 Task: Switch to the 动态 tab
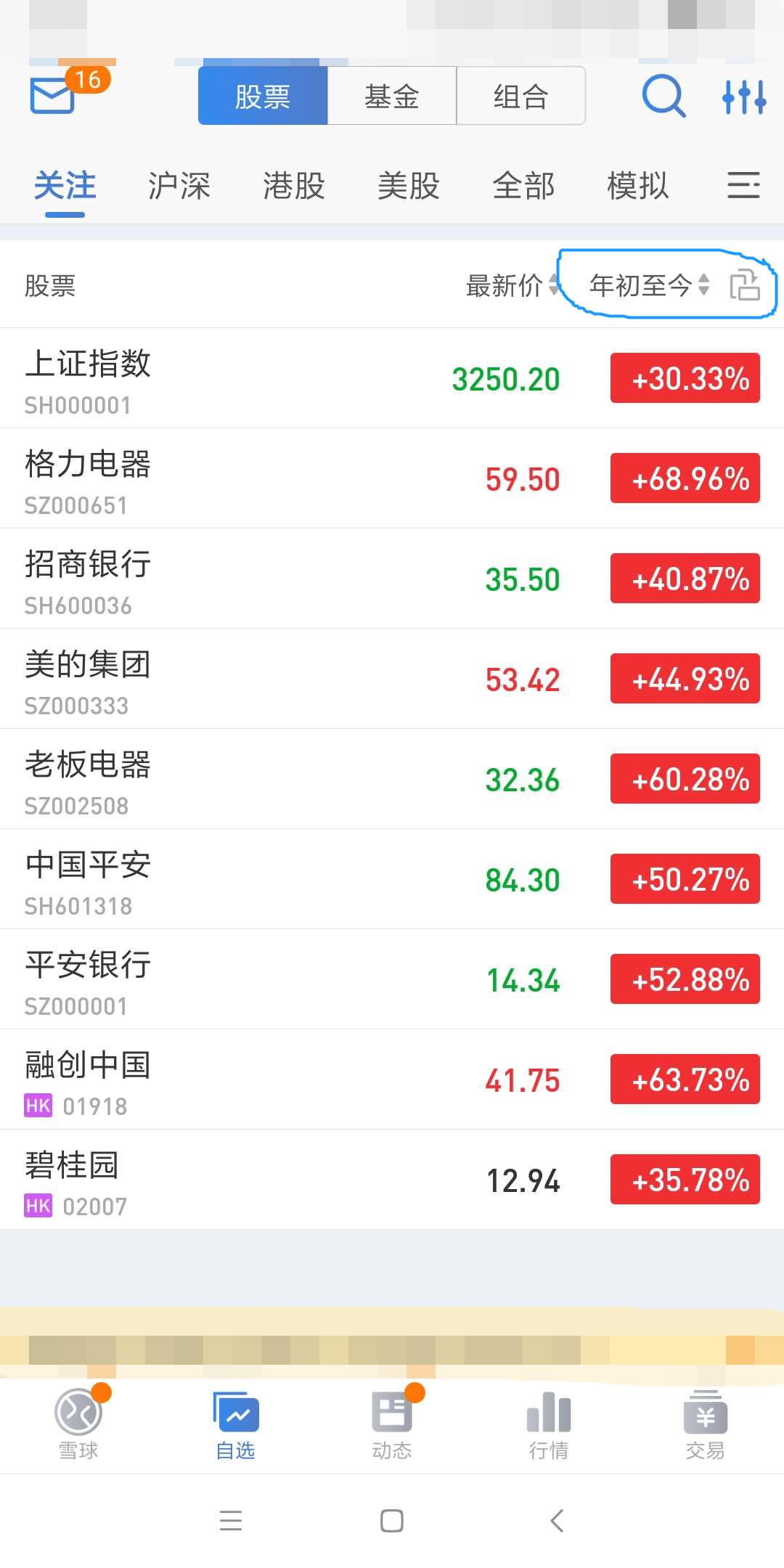[x=392, y=1425]
